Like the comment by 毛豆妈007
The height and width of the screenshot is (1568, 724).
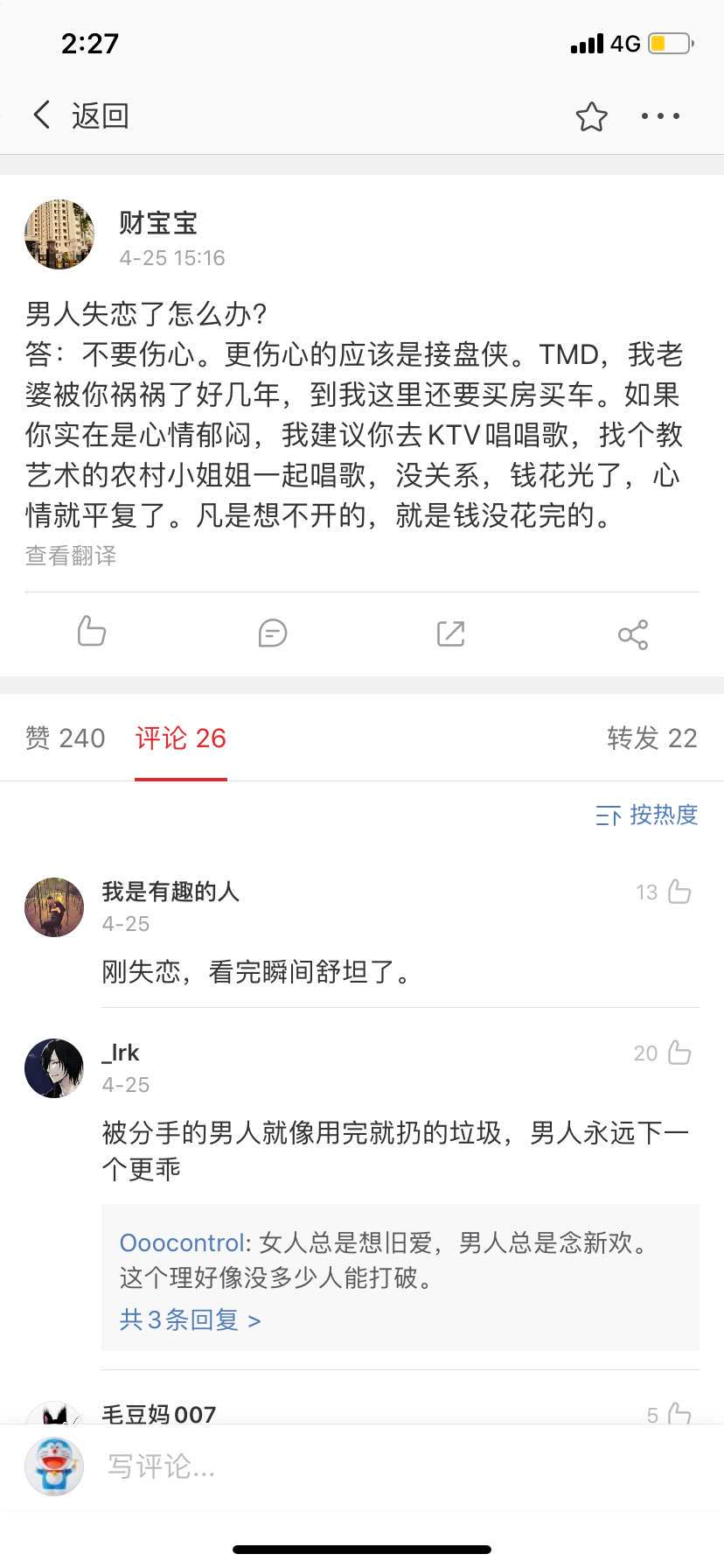click(679, 1413)
